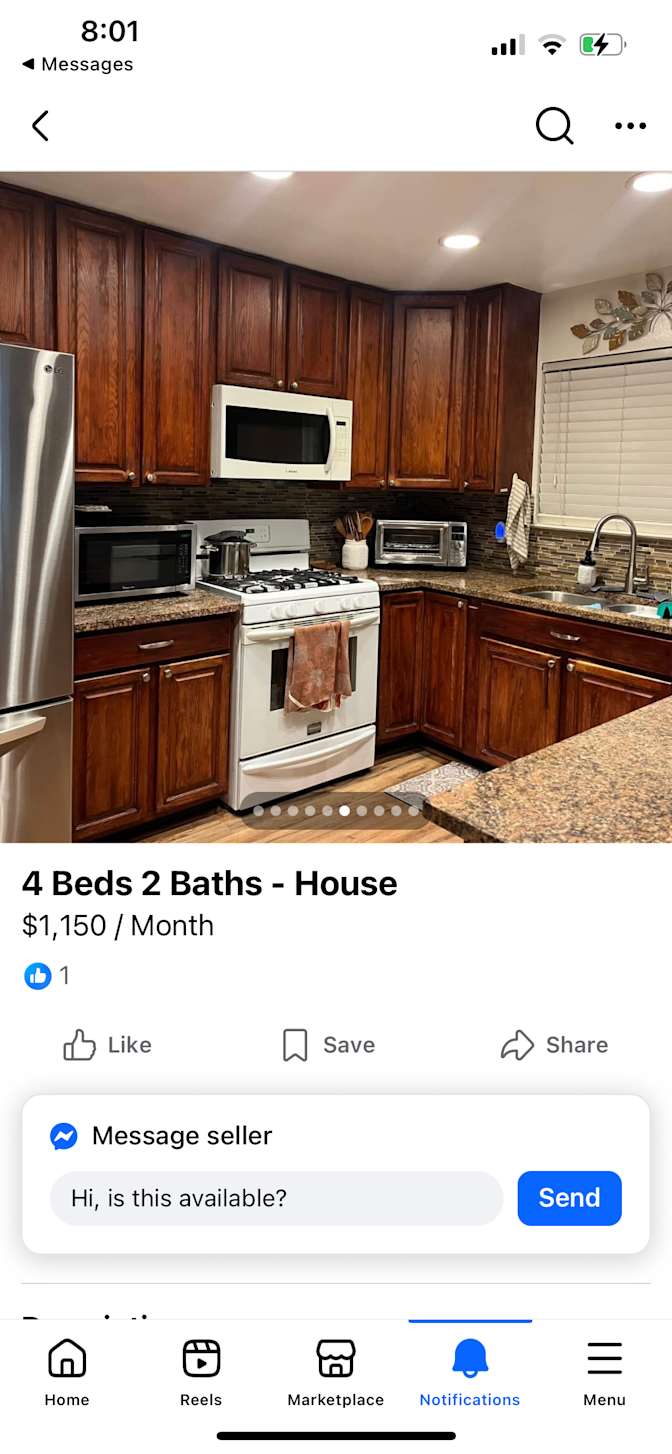Viewport: 672px width, 1454px height.
Task: Like this house listing
Action: pyautogui.click(x=107, y=1045)
